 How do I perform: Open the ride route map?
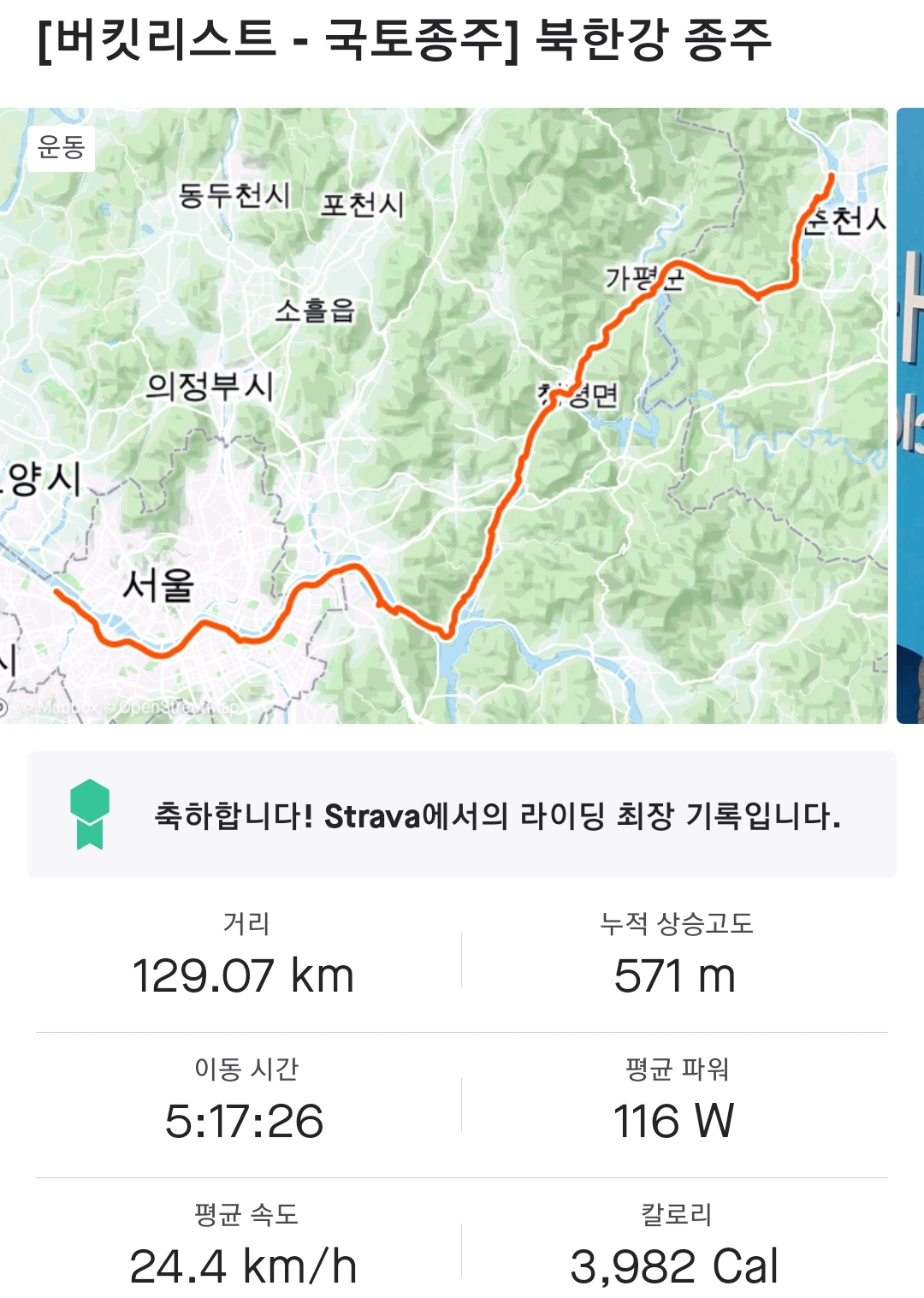pyautogui.click(x=444, y=416)
